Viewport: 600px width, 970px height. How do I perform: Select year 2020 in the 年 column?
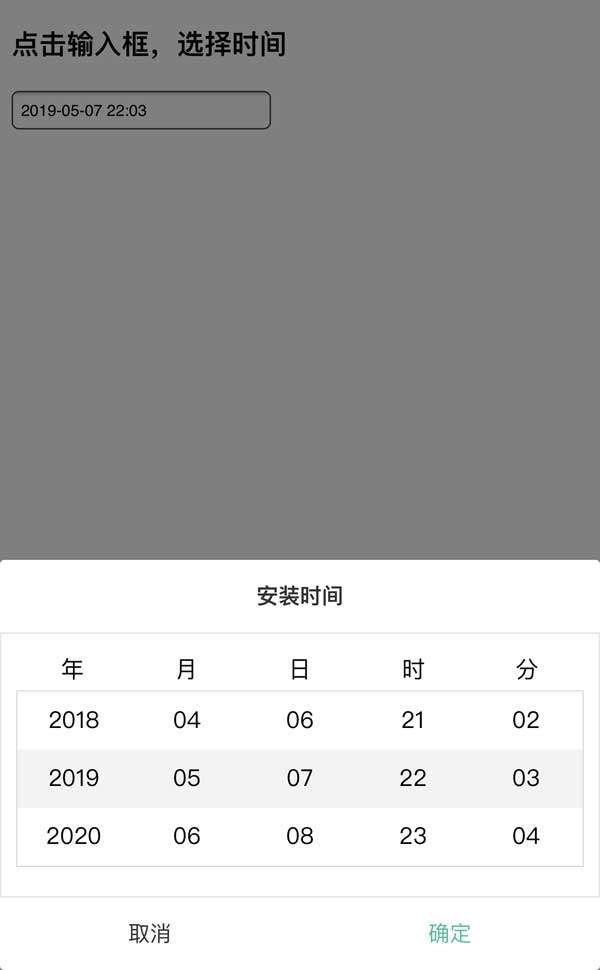click(x=74, y=836)
